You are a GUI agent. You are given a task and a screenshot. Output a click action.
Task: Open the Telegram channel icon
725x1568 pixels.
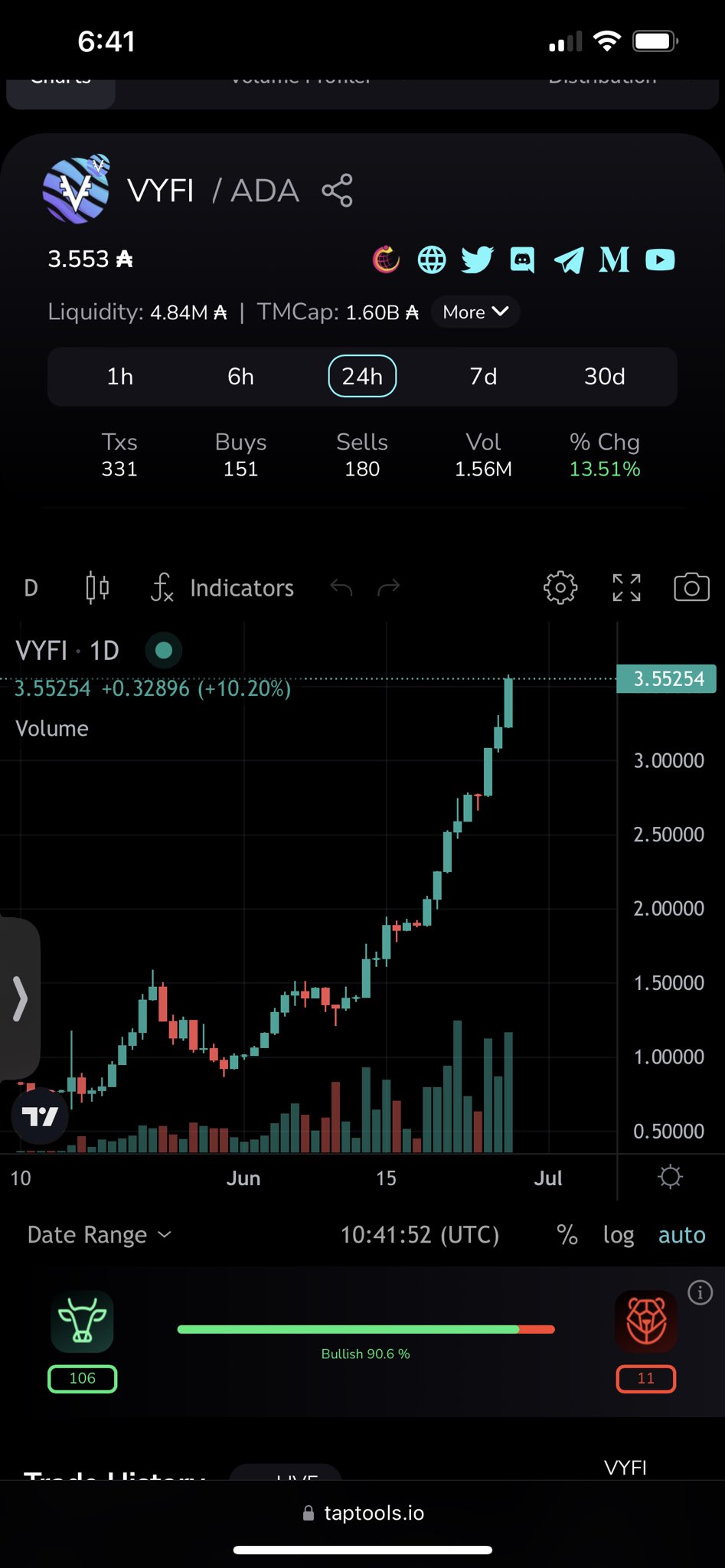pyautogui.click(x=569, y=260)
